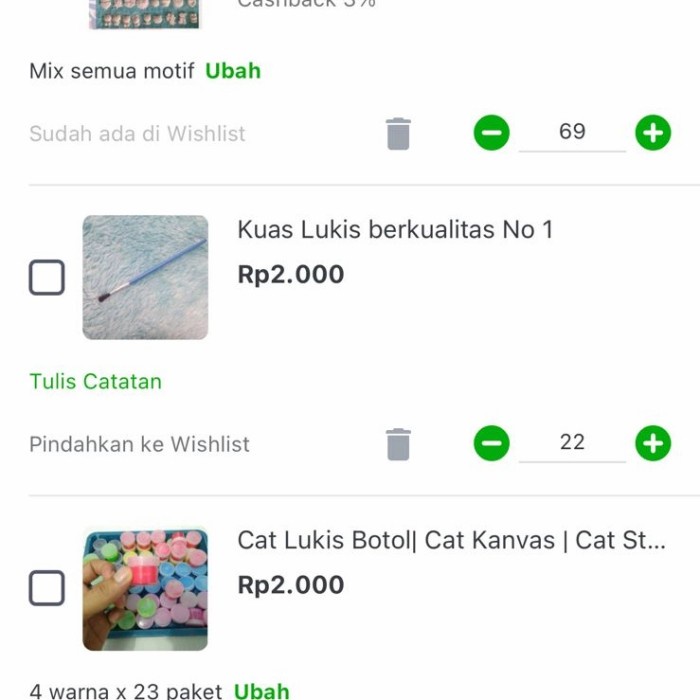Open the Kuas Lukis product image
Screen dimensions: 700x700
pyautogui.click(x=145, y=277)
